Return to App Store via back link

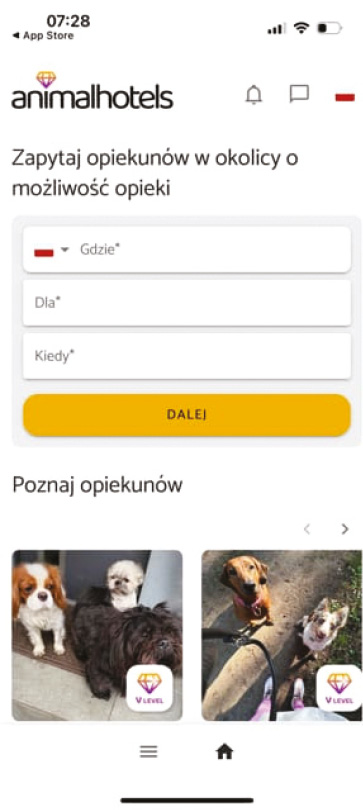click(43, 36)
